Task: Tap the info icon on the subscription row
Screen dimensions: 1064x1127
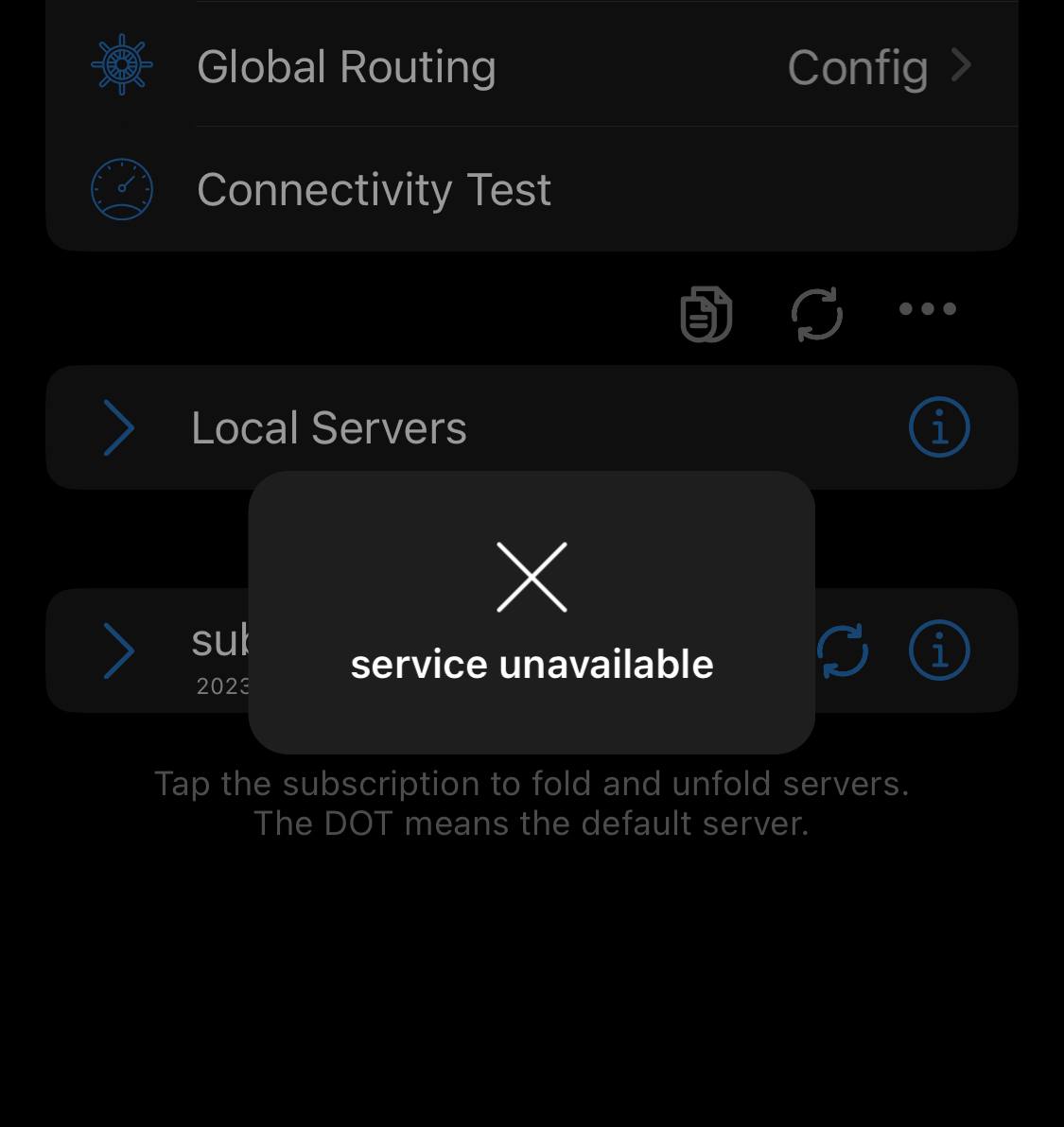Action: pos(939,650)
